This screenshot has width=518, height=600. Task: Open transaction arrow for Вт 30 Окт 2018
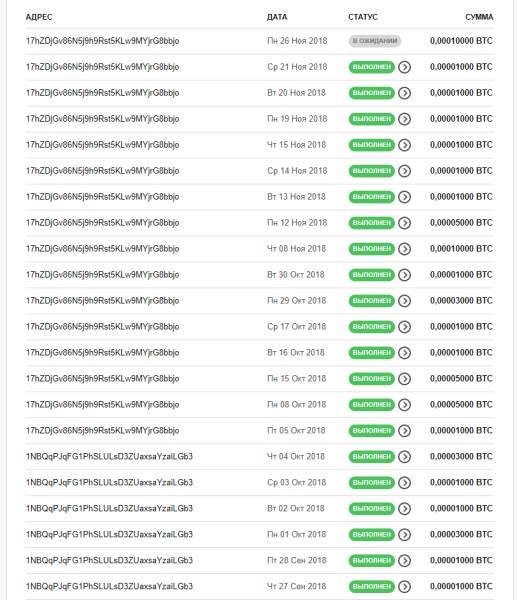(404, 275)
